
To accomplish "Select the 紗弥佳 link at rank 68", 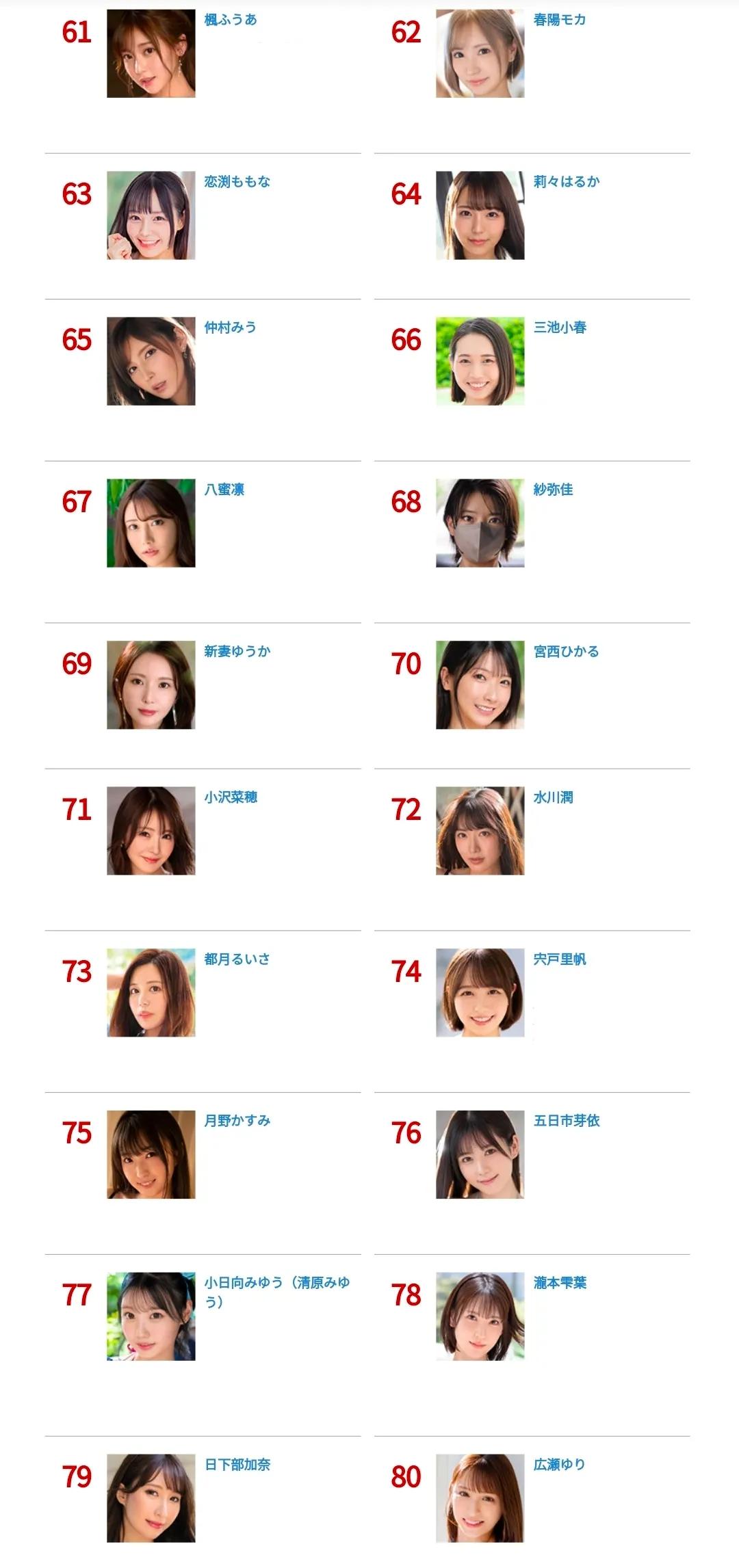I will pyautogui.click(x=553, y=490).
